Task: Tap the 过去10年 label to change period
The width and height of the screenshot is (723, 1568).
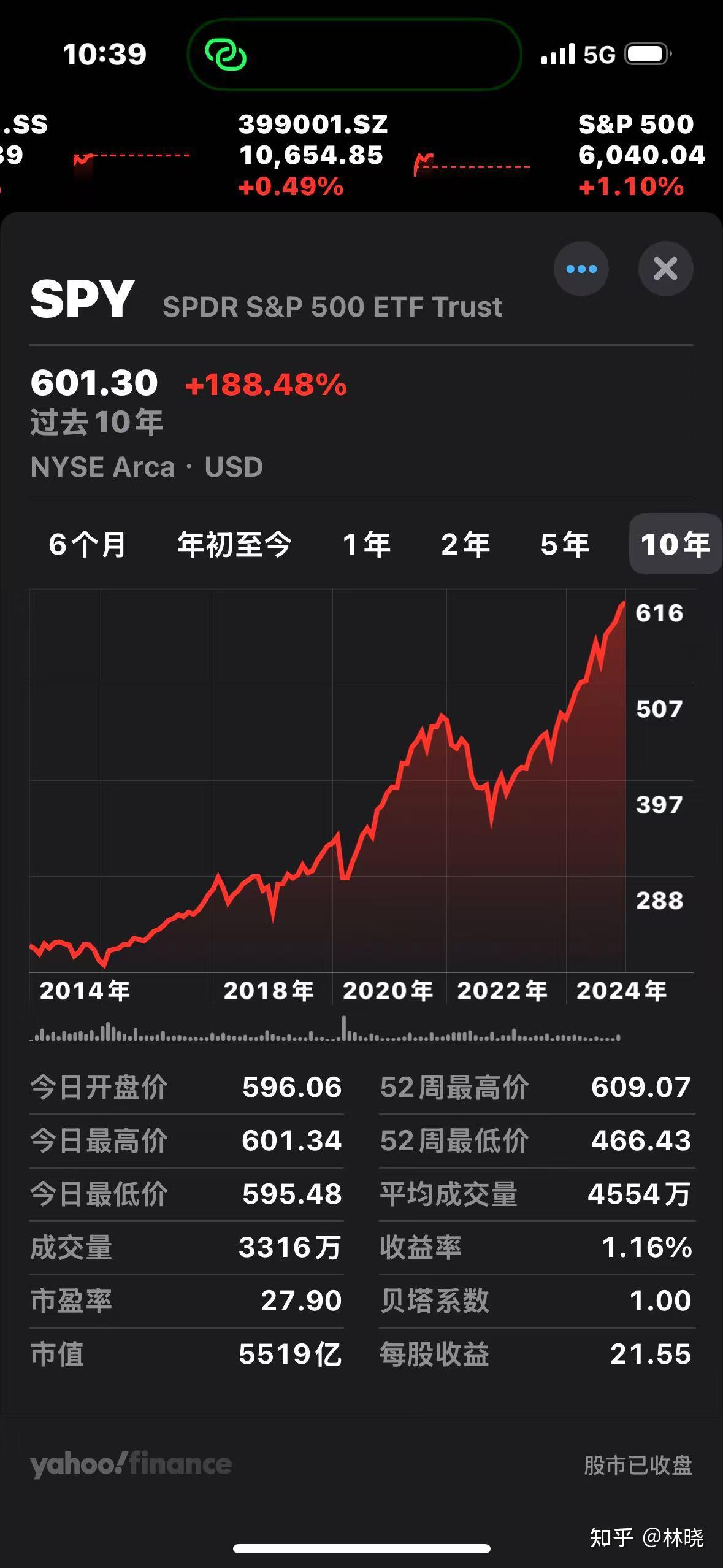Action: [96, 420]
